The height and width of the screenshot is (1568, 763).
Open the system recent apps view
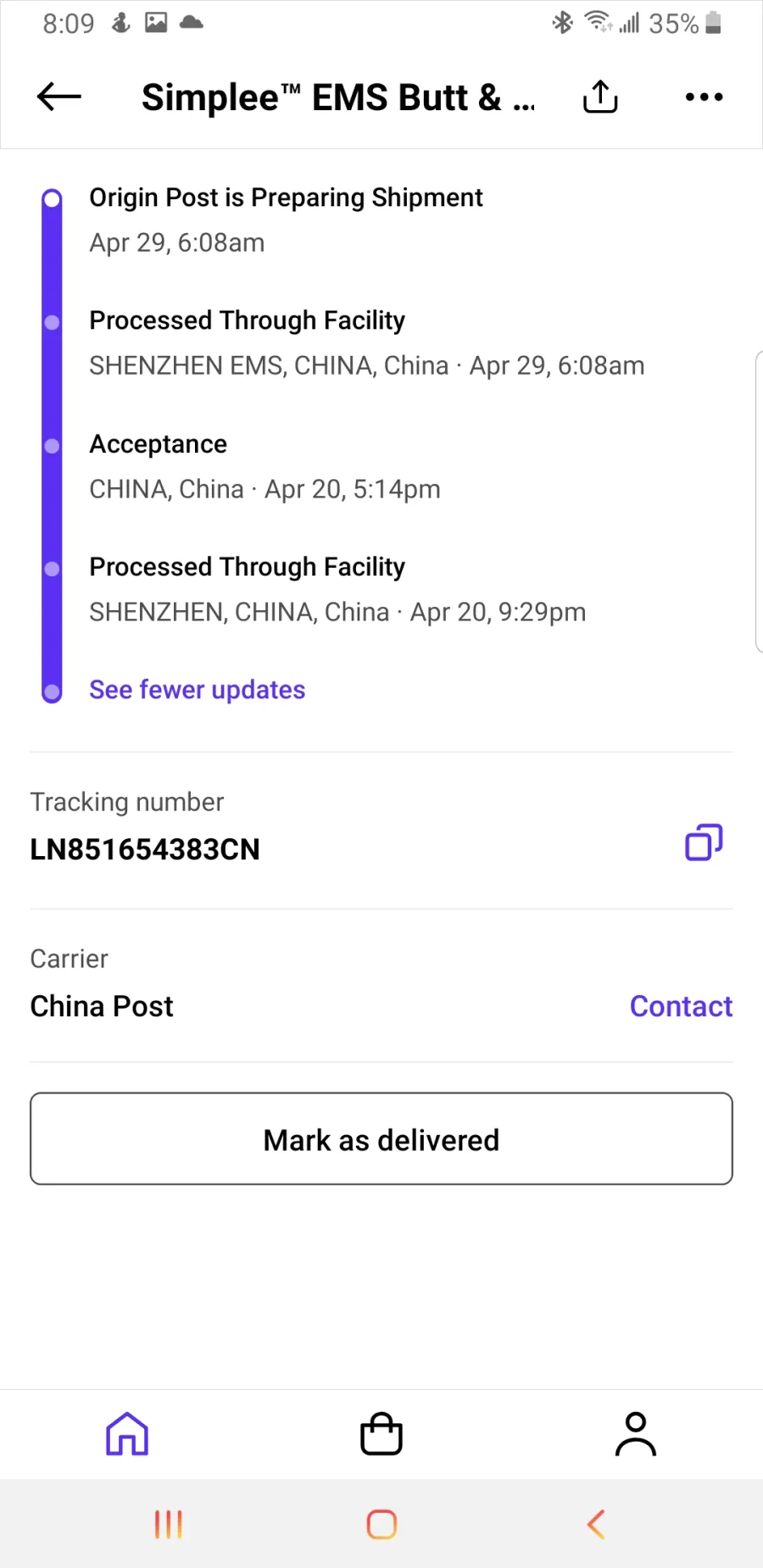pos(168,1524)
